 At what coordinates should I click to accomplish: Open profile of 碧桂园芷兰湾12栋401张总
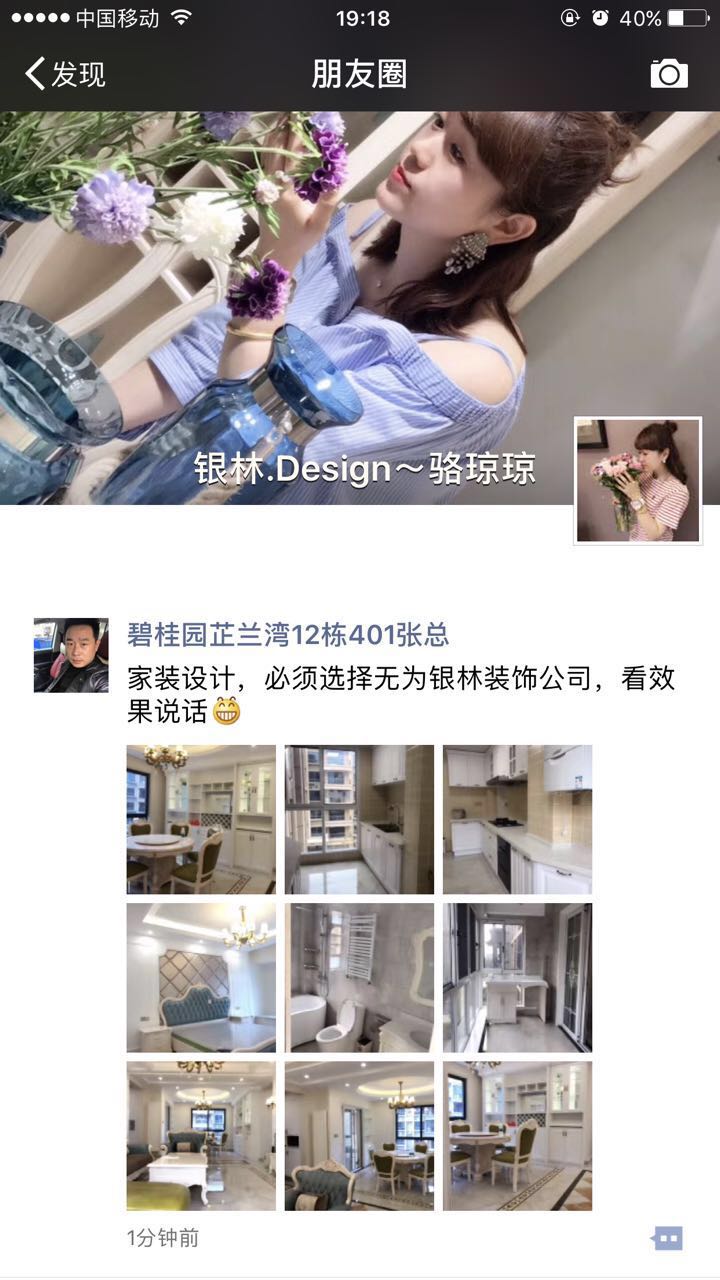[288, 634]
